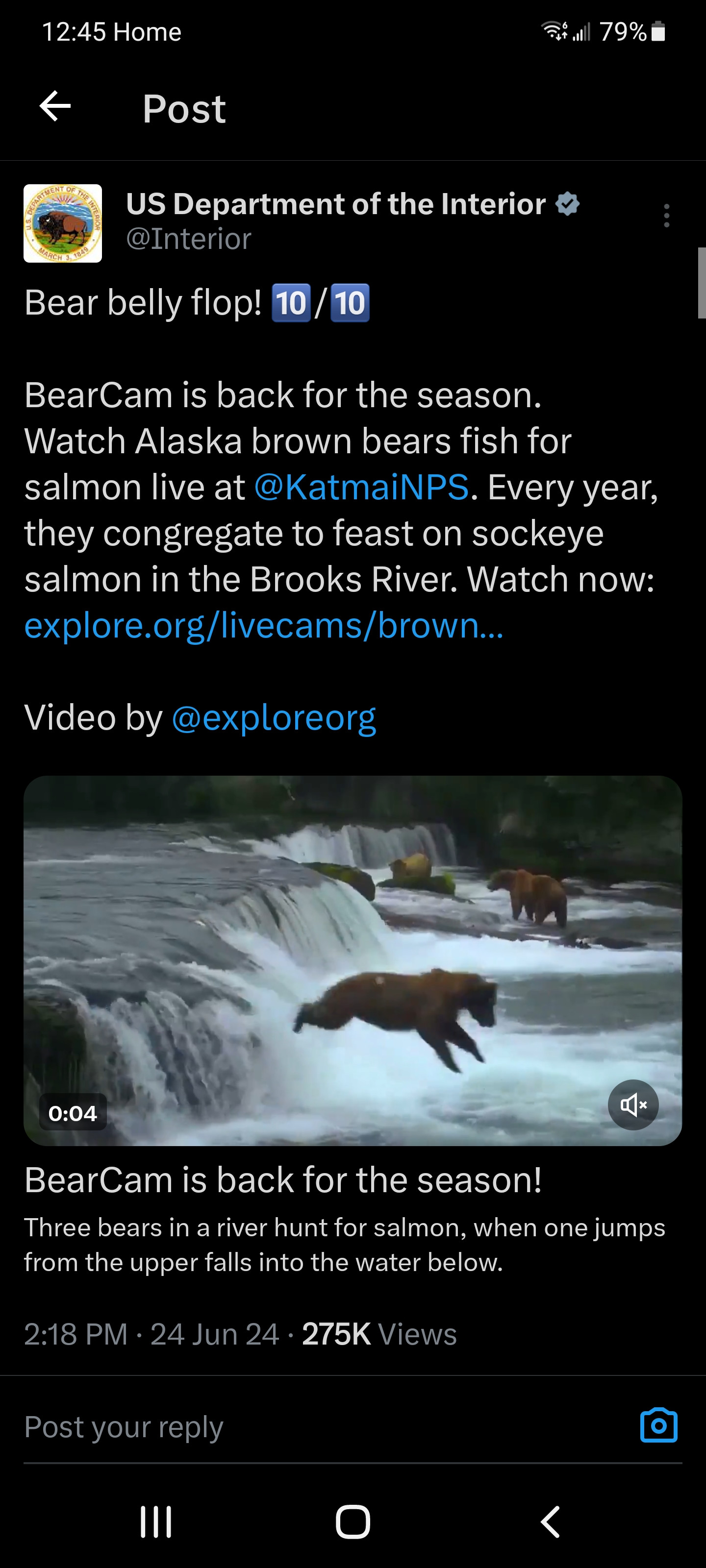Unmute the video sound
This screenshot has height=1568, width=706.
[x=633, y=1105]
